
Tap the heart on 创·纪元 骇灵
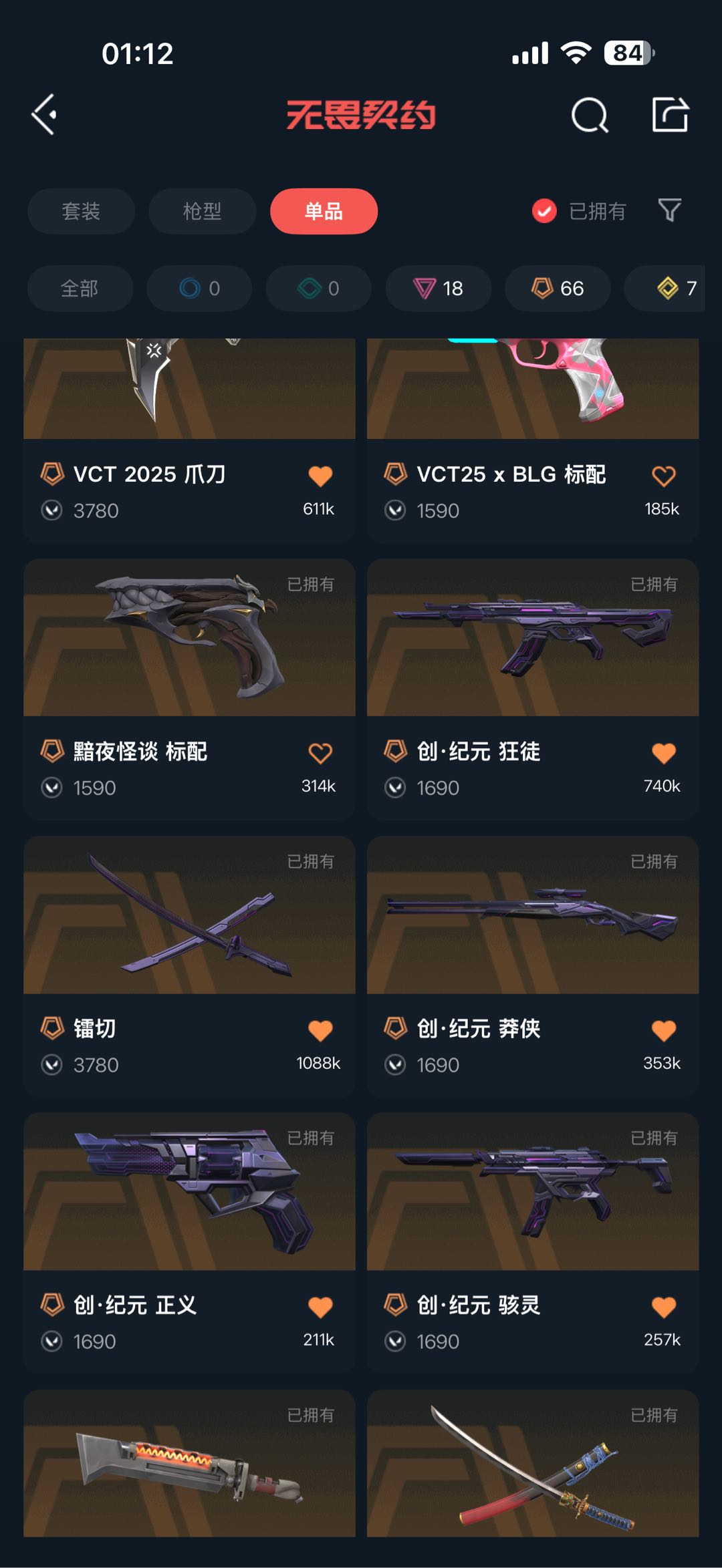click(664, 1307)
